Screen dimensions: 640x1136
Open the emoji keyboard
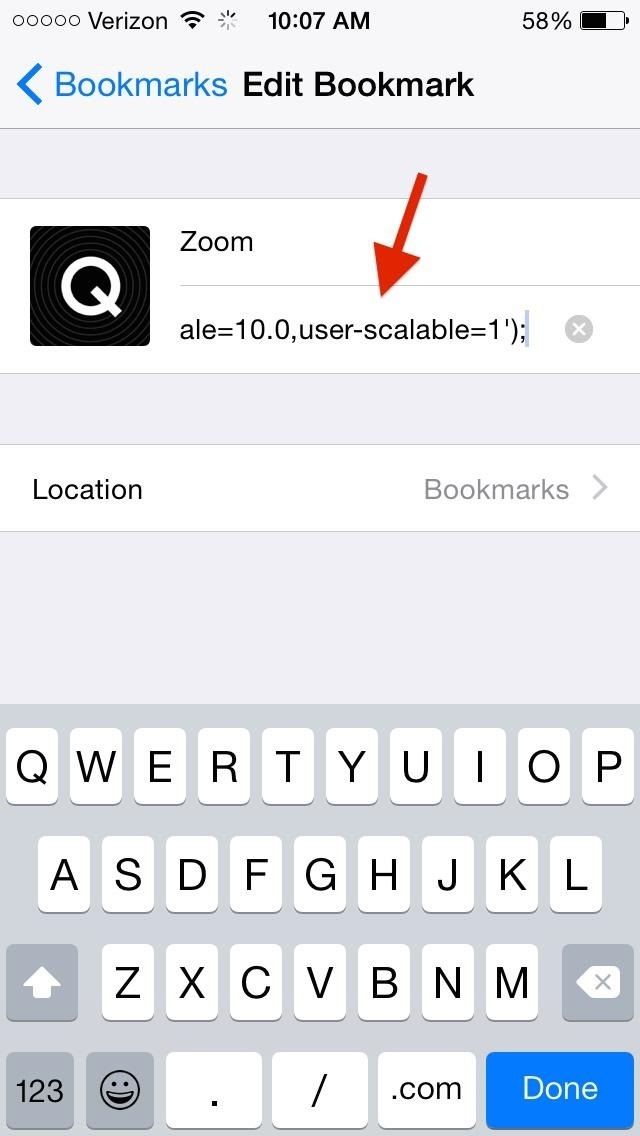[x=119, y=1088]
